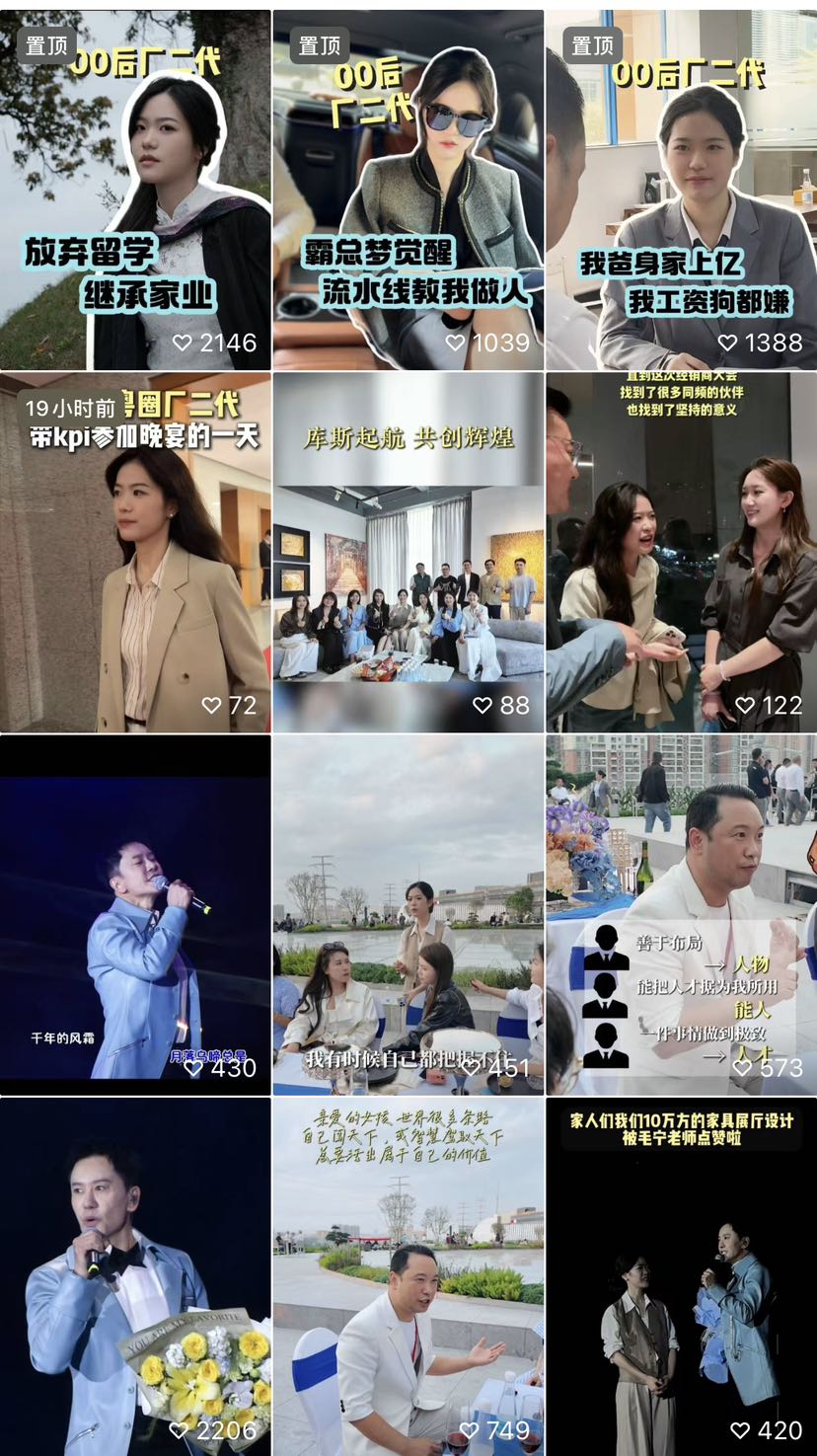Screen dimensions: 817x1456
Task: Open the video with 122 likes
Action: [x=681, y=553]
